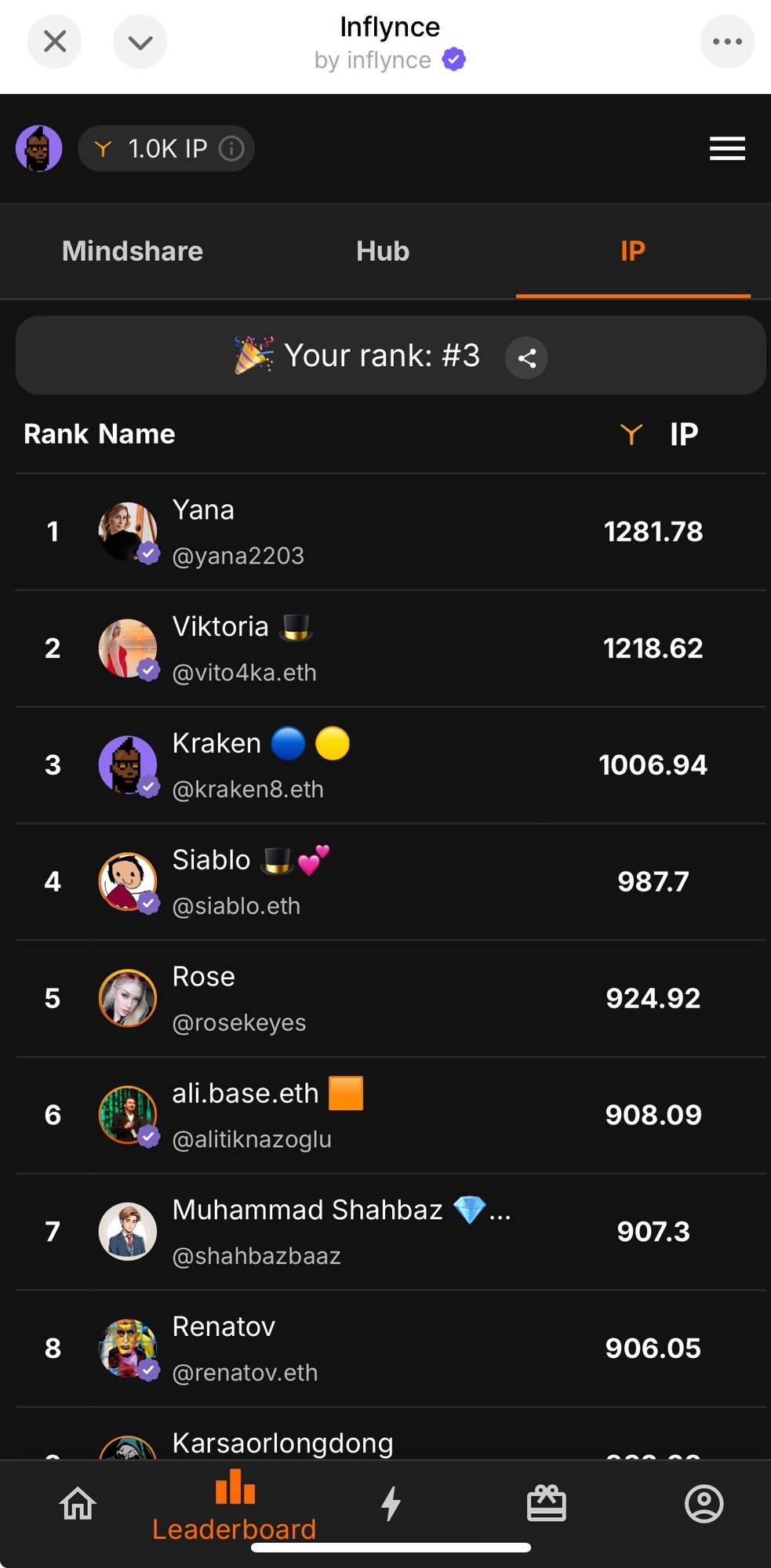The image size is (771, 1568).
Task: Minimize the mini app with the chevron
Action: point(140,42)
